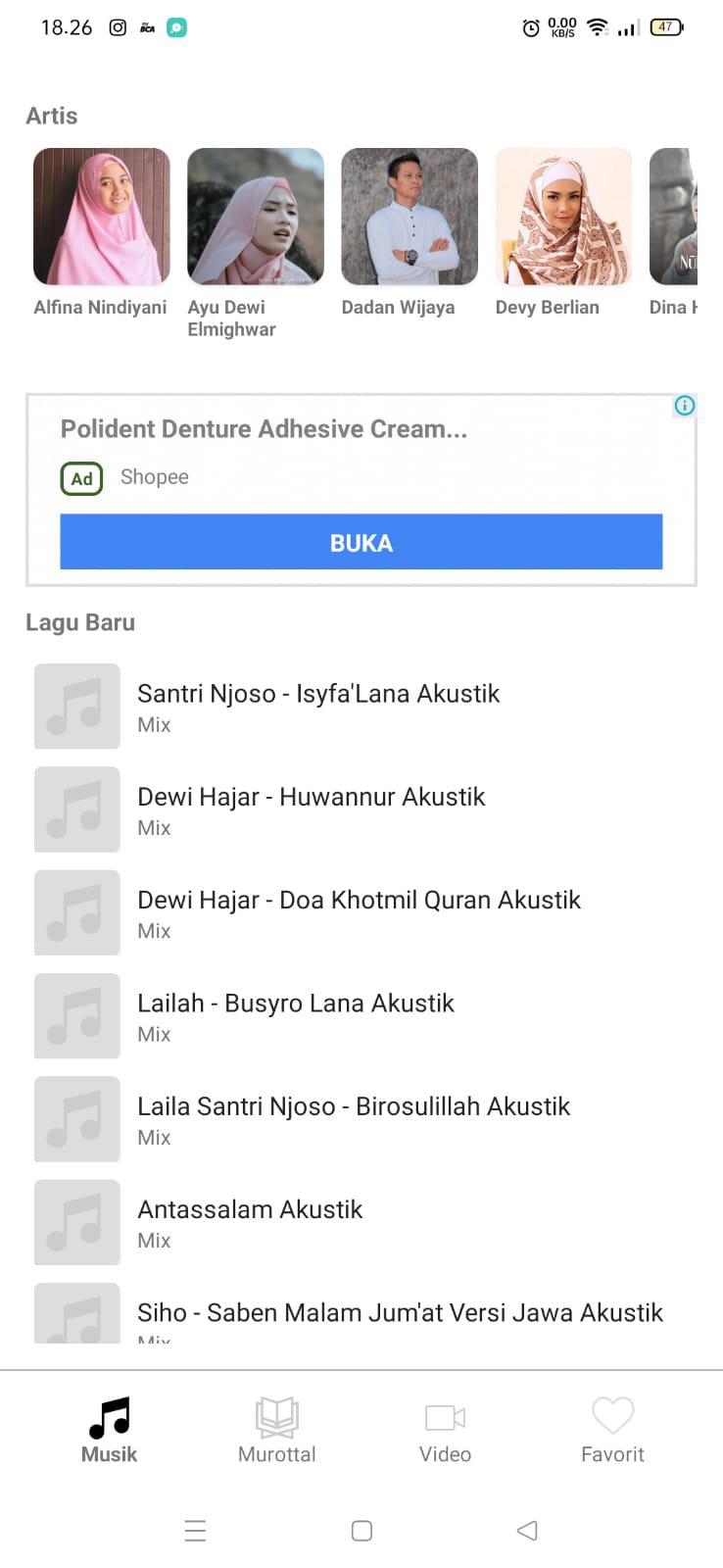Switch to the Video tab
This screenshot has width=723, height=1568.
pos(446,1431)
